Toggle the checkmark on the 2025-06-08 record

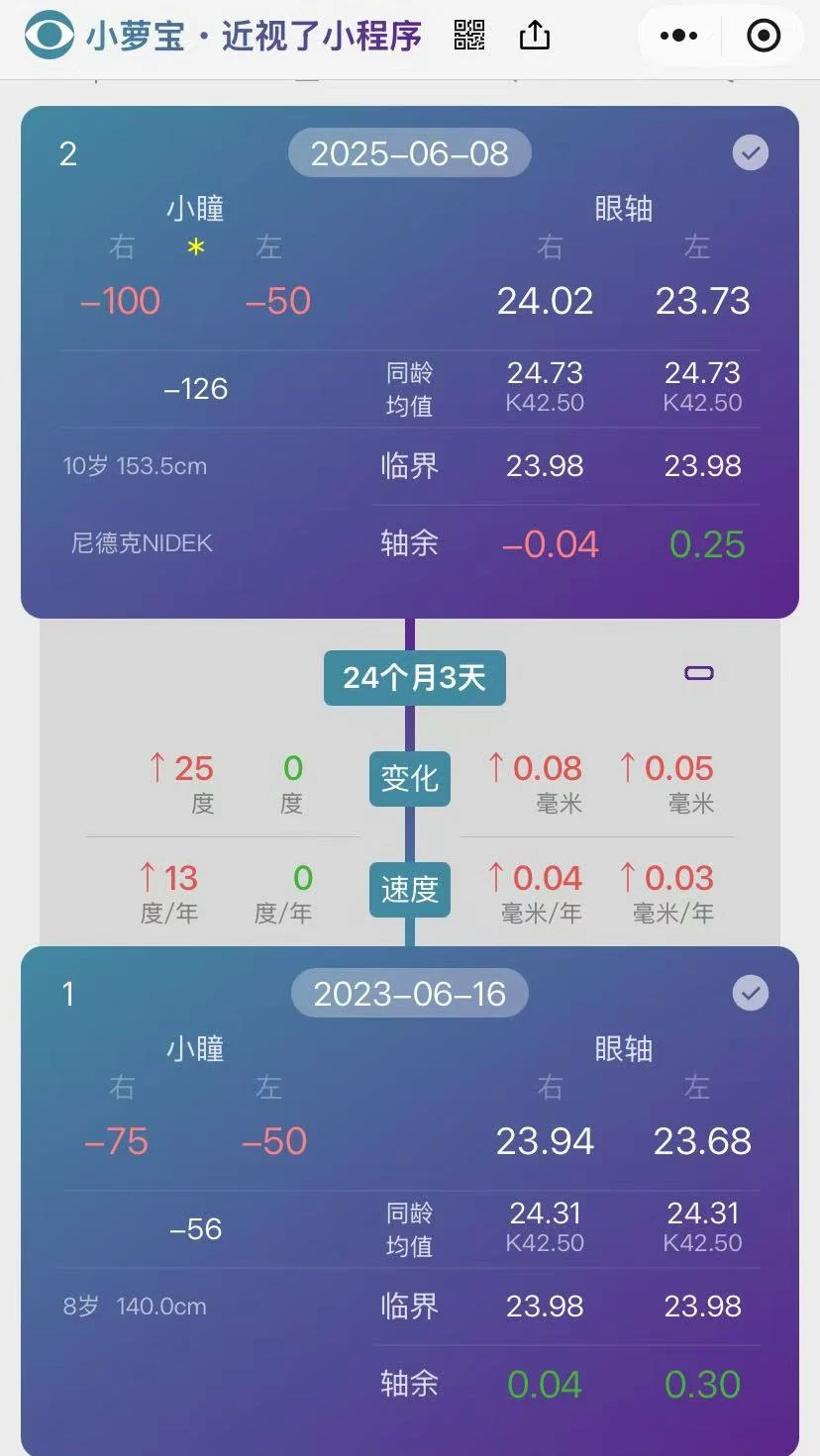(751, 153)
